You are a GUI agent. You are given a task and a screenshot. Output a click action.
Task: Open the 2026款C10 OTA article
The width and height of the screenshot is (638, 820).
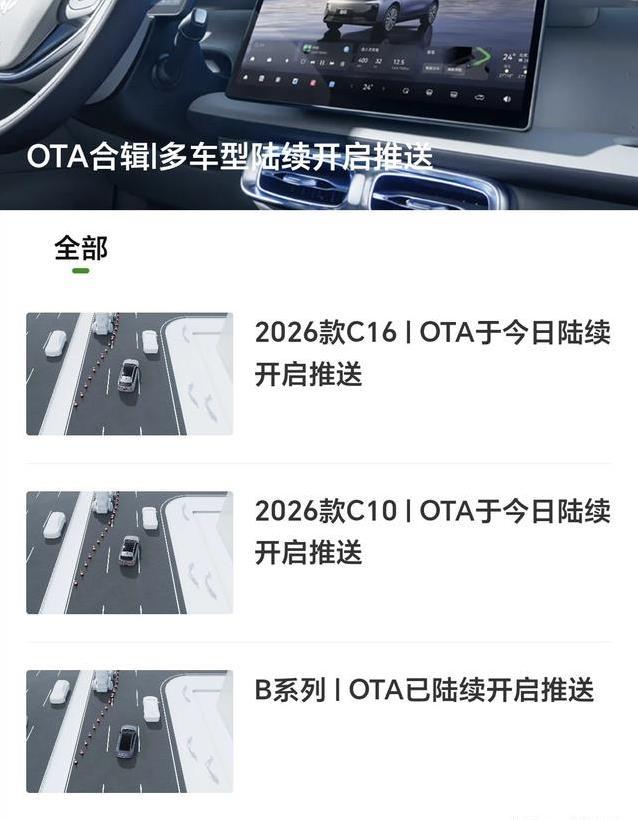coord(431,531)
